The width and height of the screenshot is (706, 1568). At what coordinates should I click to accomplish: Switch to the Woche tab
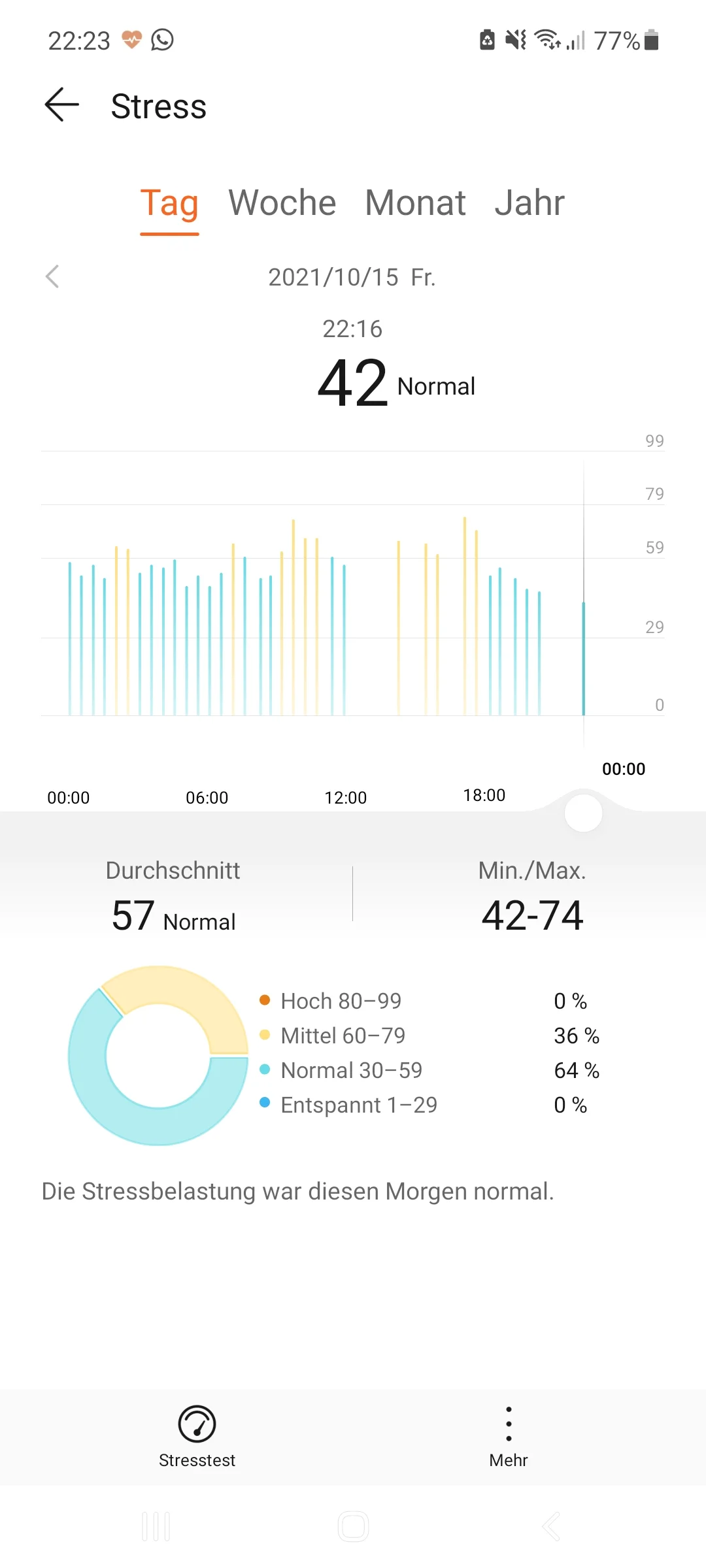point(283,203)
